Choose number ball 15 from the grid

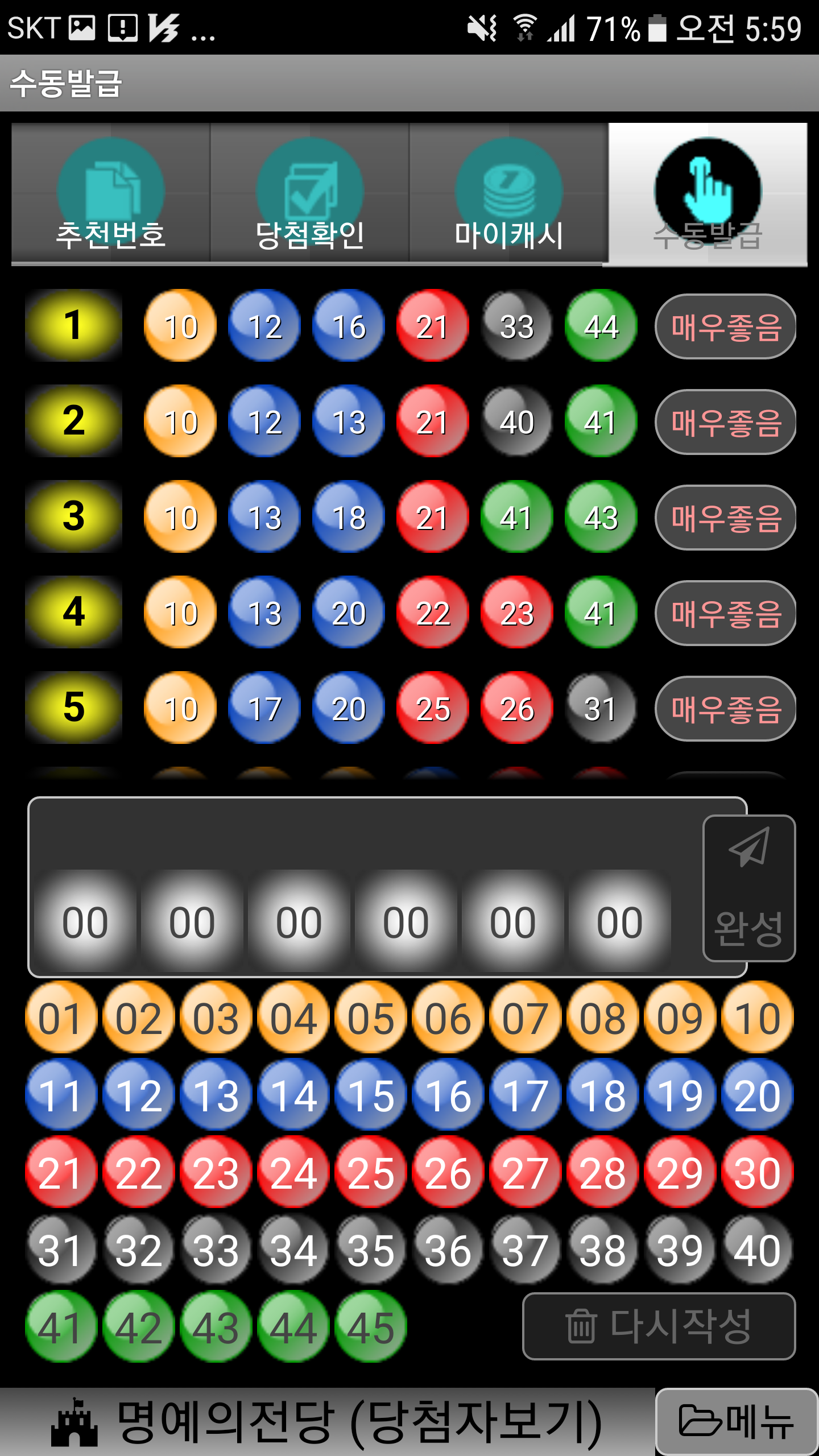pos(370,1095)
